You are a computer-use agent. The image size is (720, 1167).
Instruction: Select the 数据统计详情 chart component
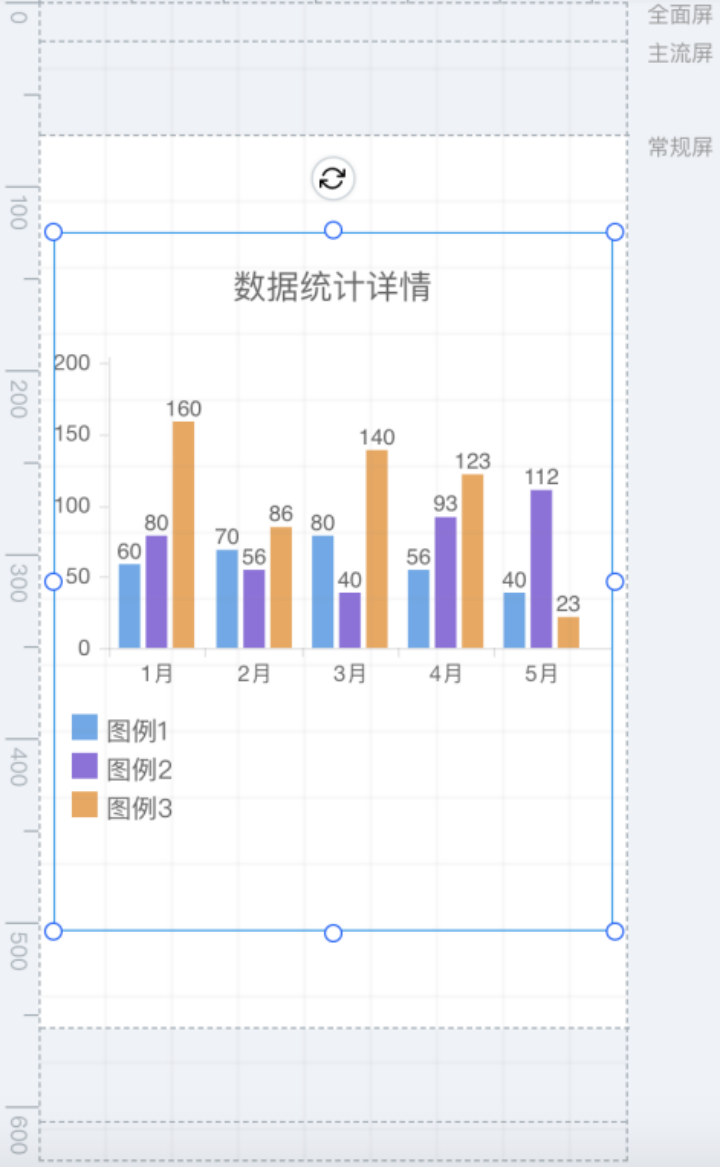tap(333, 581)
